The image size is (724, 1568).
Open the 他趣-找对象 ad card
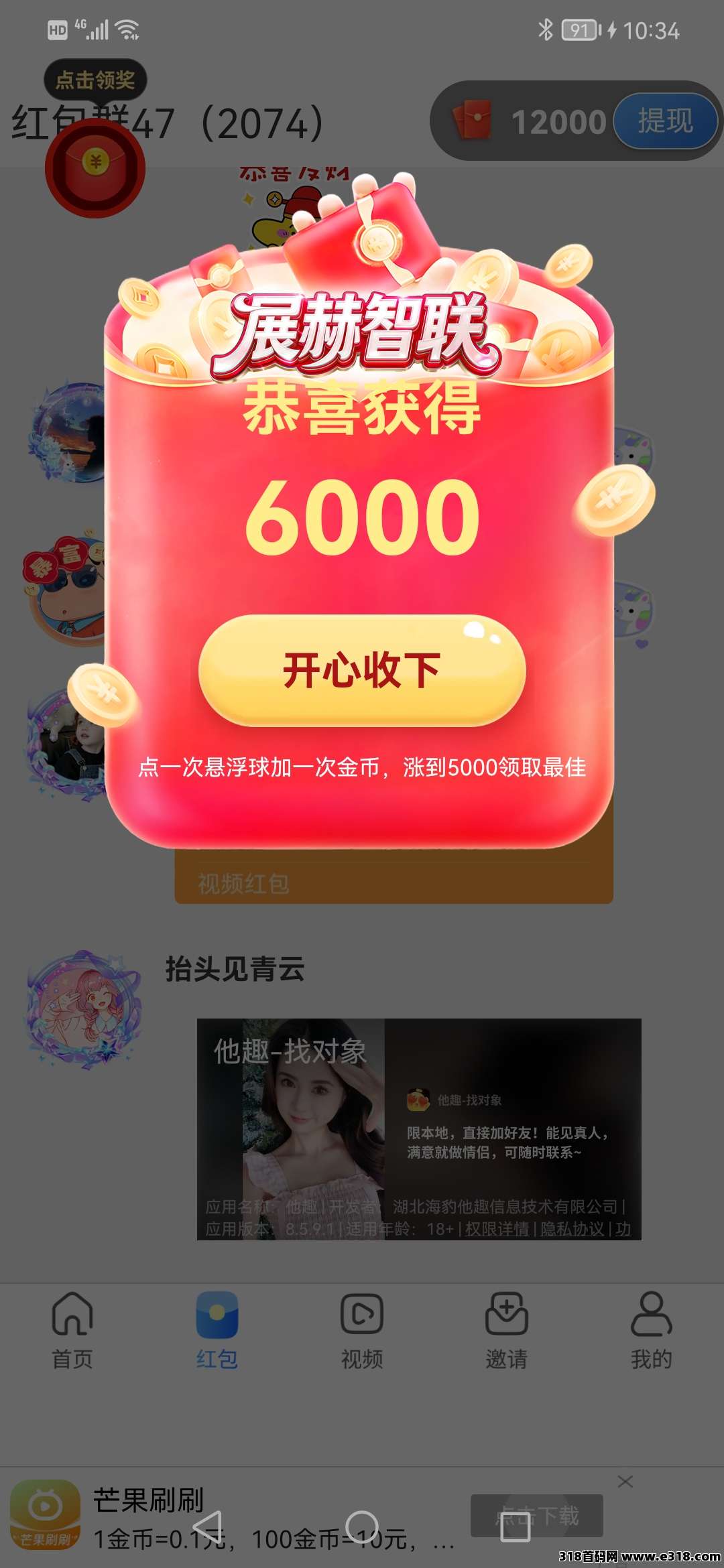coord(419,1112)
